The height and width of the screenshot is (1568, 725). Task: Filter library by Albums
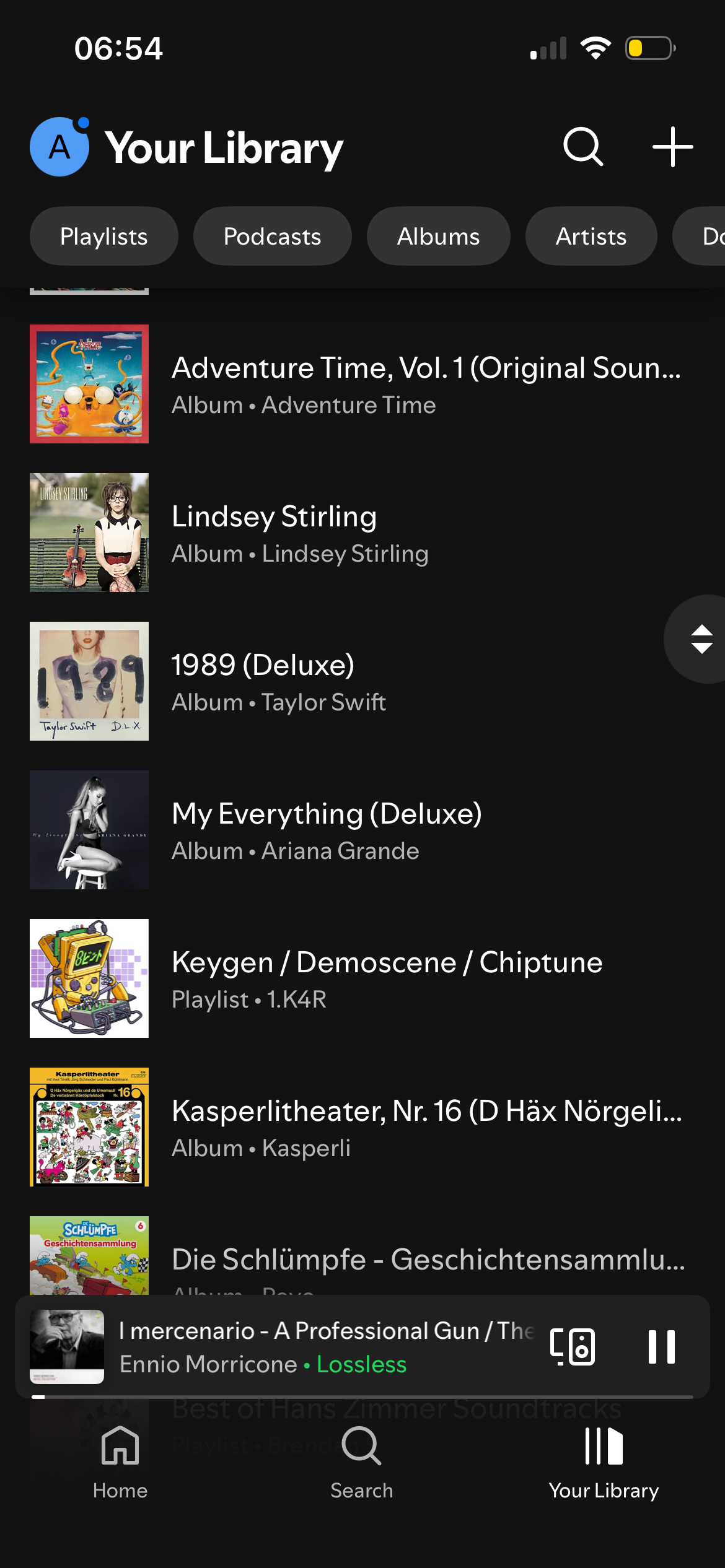[x=438, y=236]
